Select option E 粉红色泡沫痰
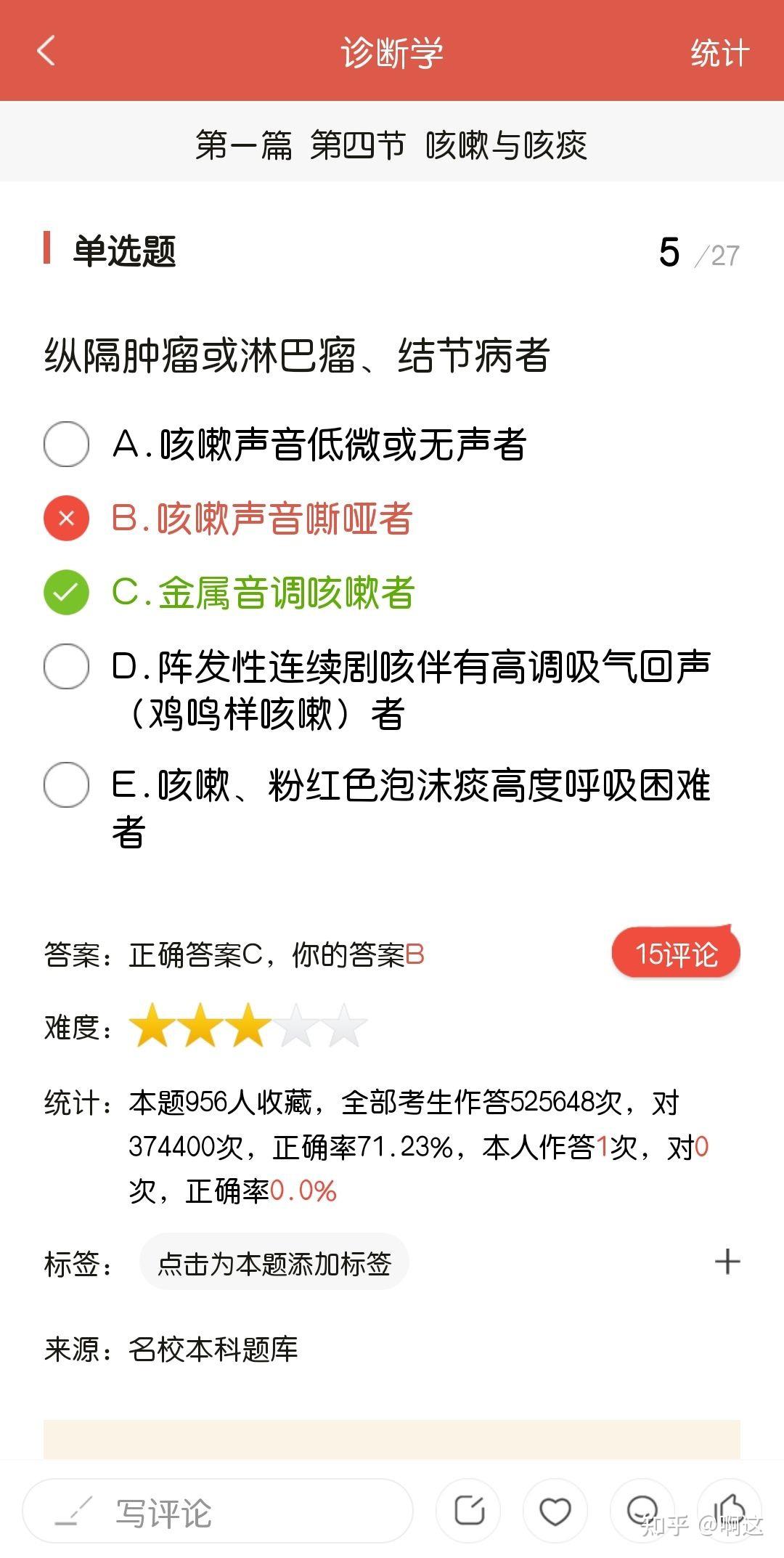784x1558 pixels. tap(377, 808)
